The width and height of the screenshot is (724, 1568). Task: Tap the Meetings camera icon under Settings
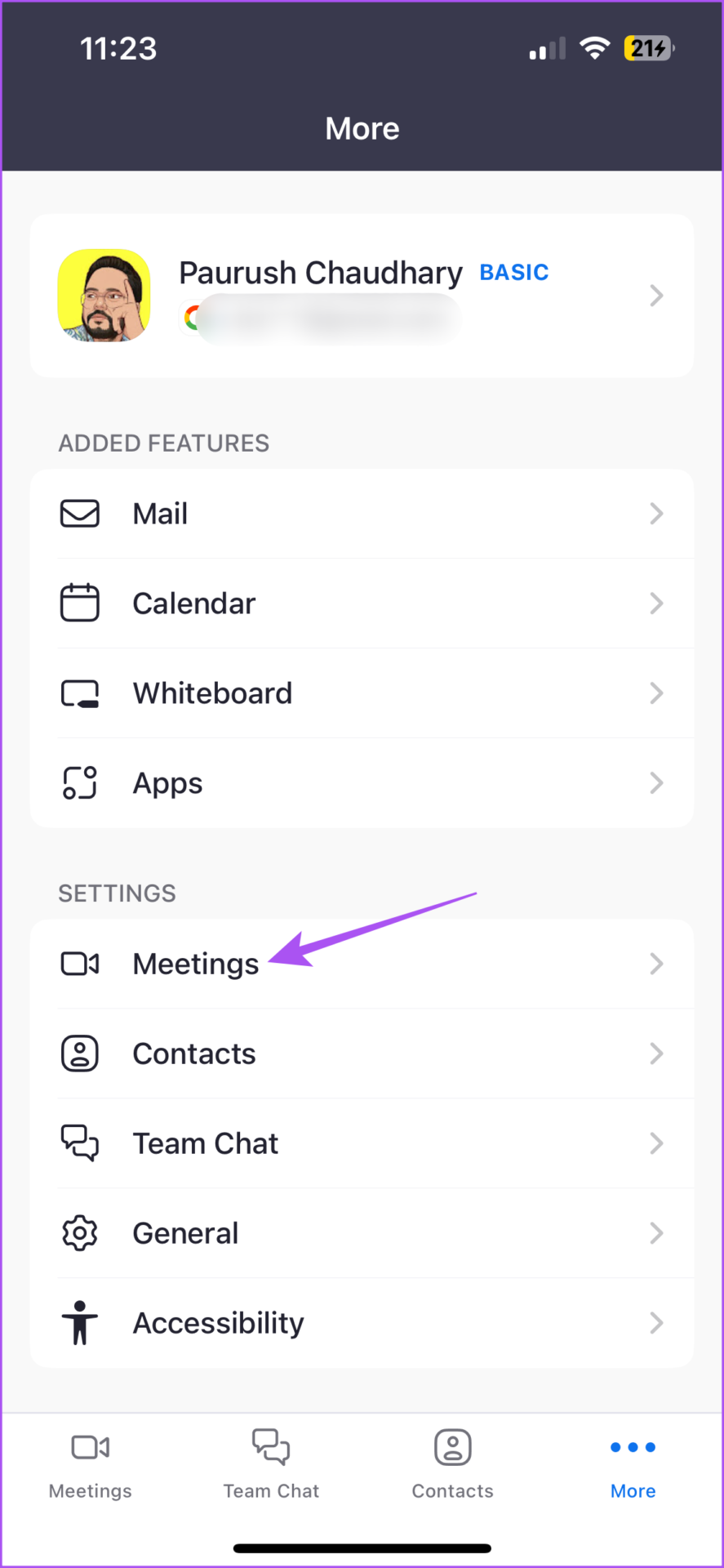pos(79,964)
